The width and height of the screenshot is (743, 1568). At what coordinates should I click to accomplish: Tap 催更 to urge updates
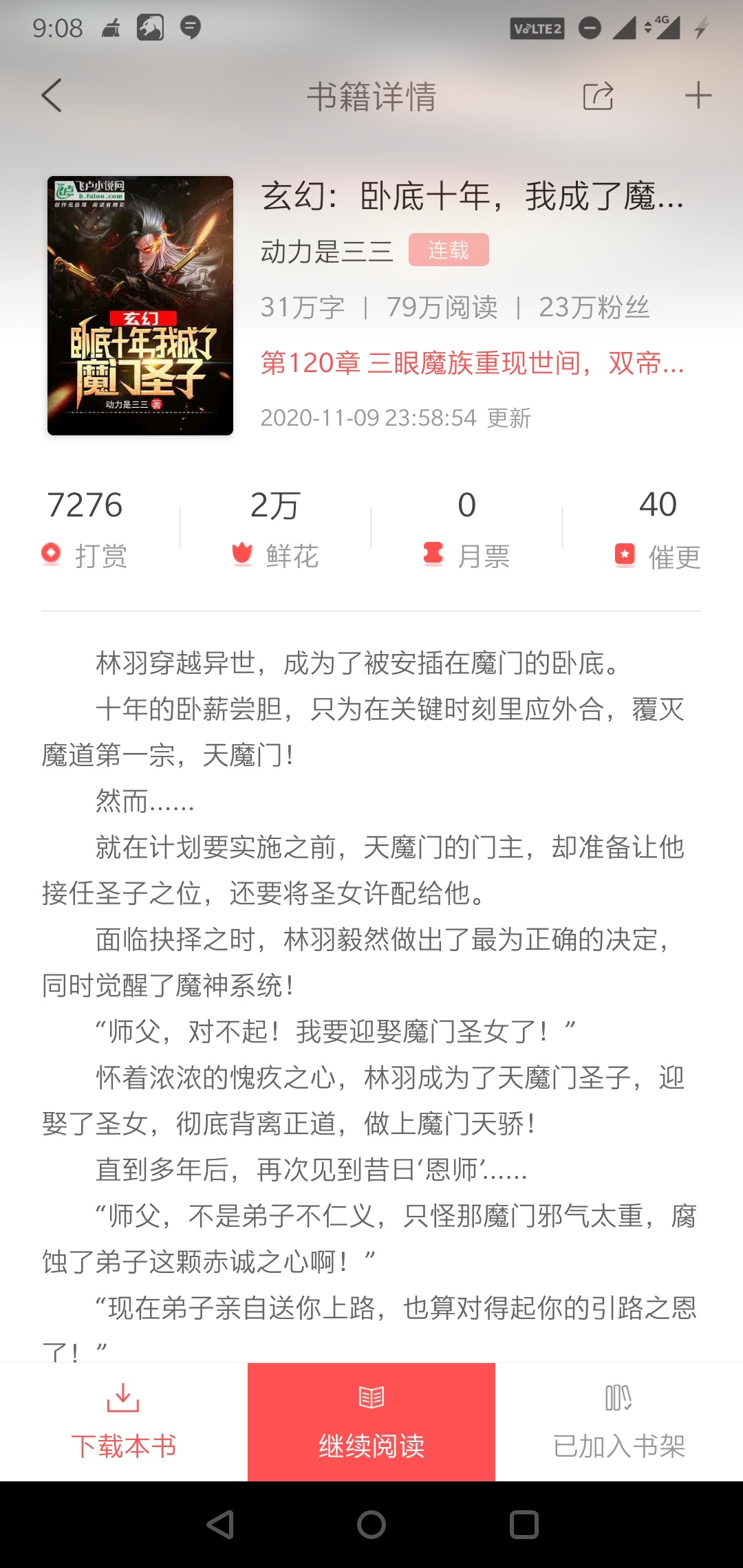coord(658,530)
